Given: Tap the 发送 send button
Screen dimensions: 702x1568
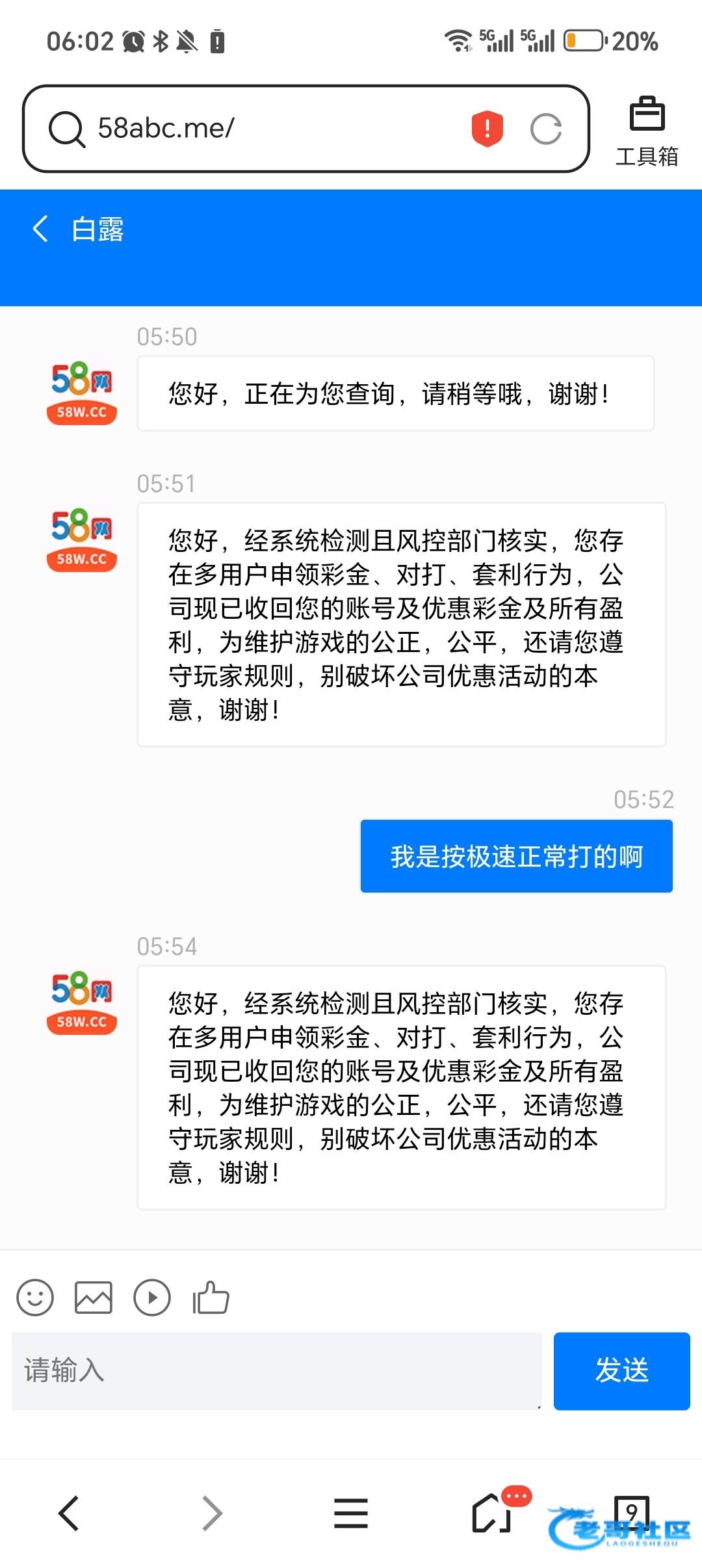Looking at the screenshot, I should [x=621, y=1370].
